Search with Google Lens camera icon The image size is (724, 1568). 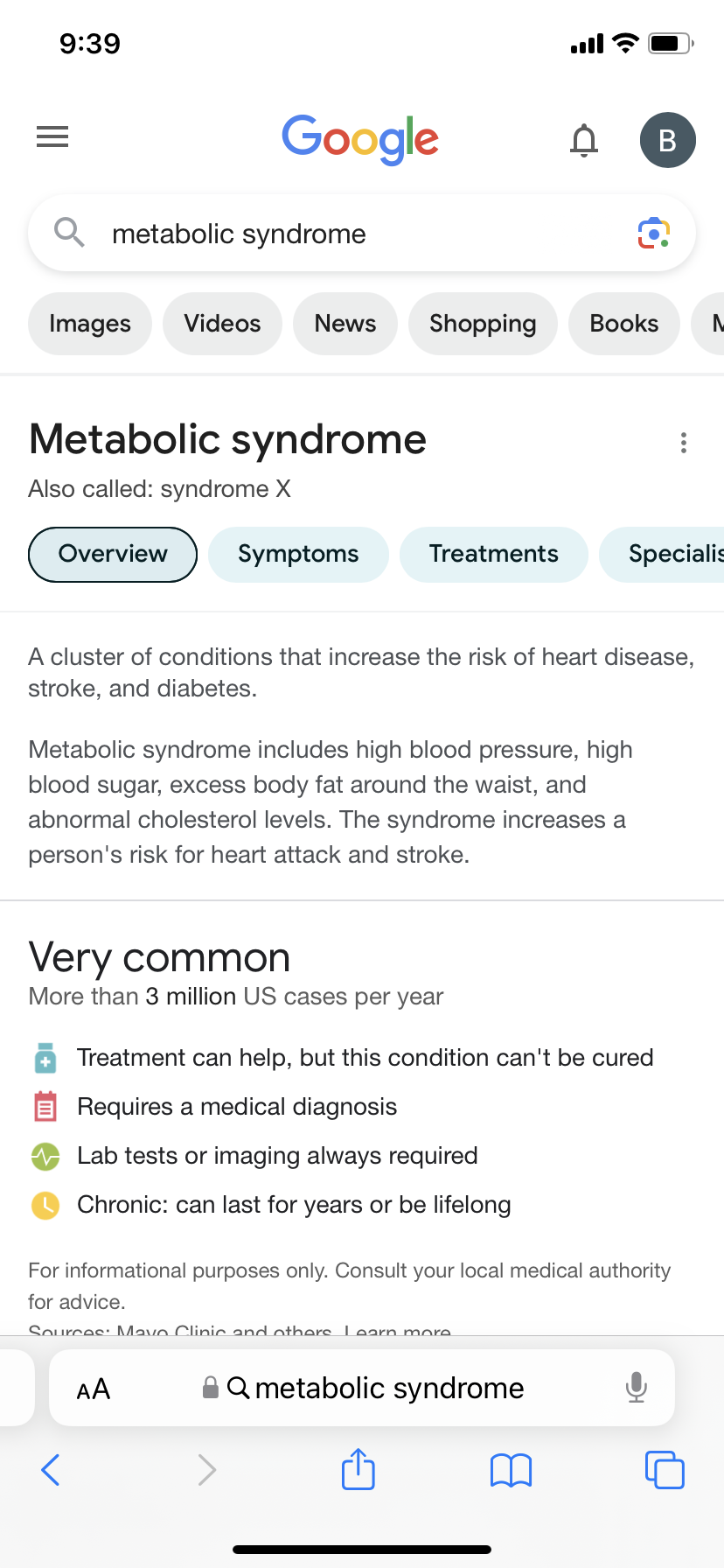pos(653,234)
